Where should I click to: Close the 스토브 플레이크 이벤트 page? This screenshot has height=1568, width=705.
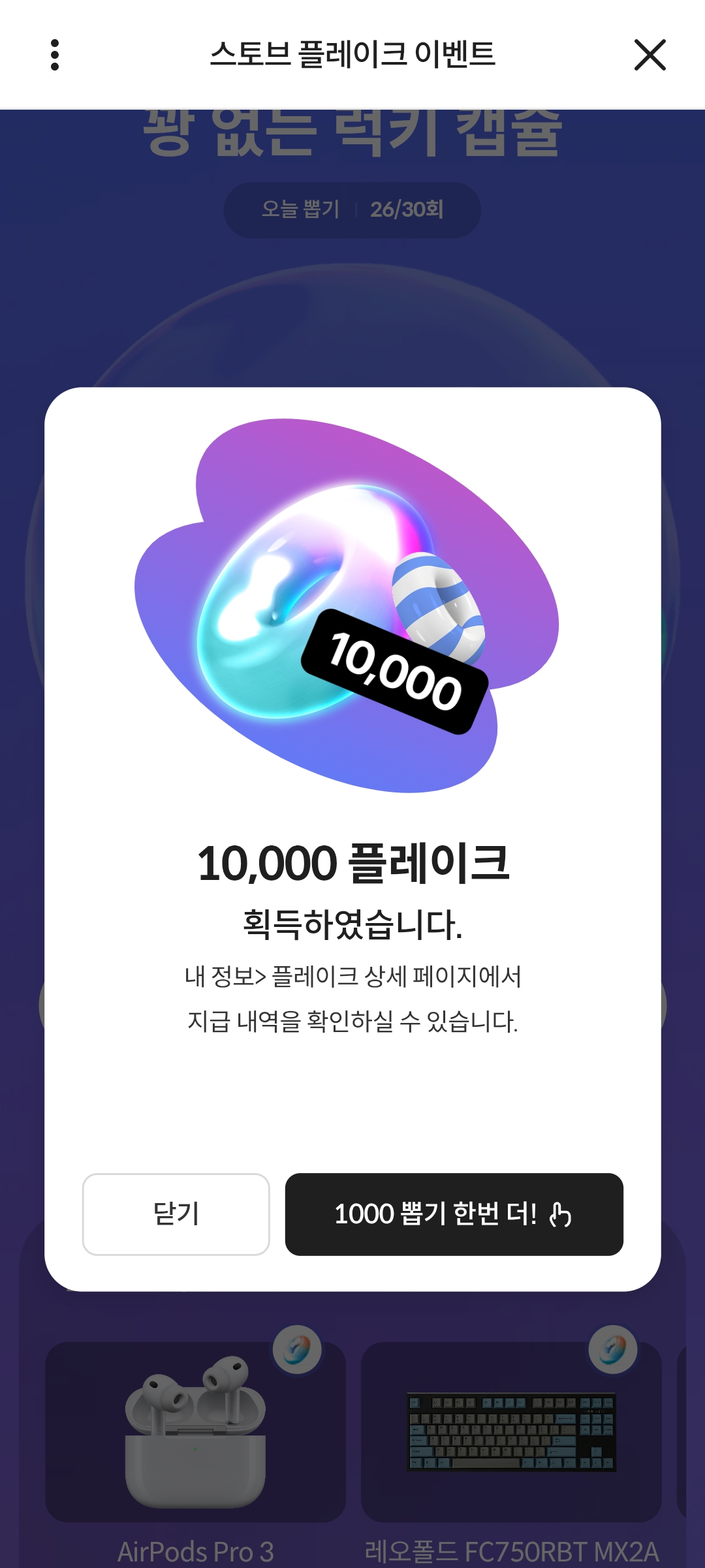(650, 55)
